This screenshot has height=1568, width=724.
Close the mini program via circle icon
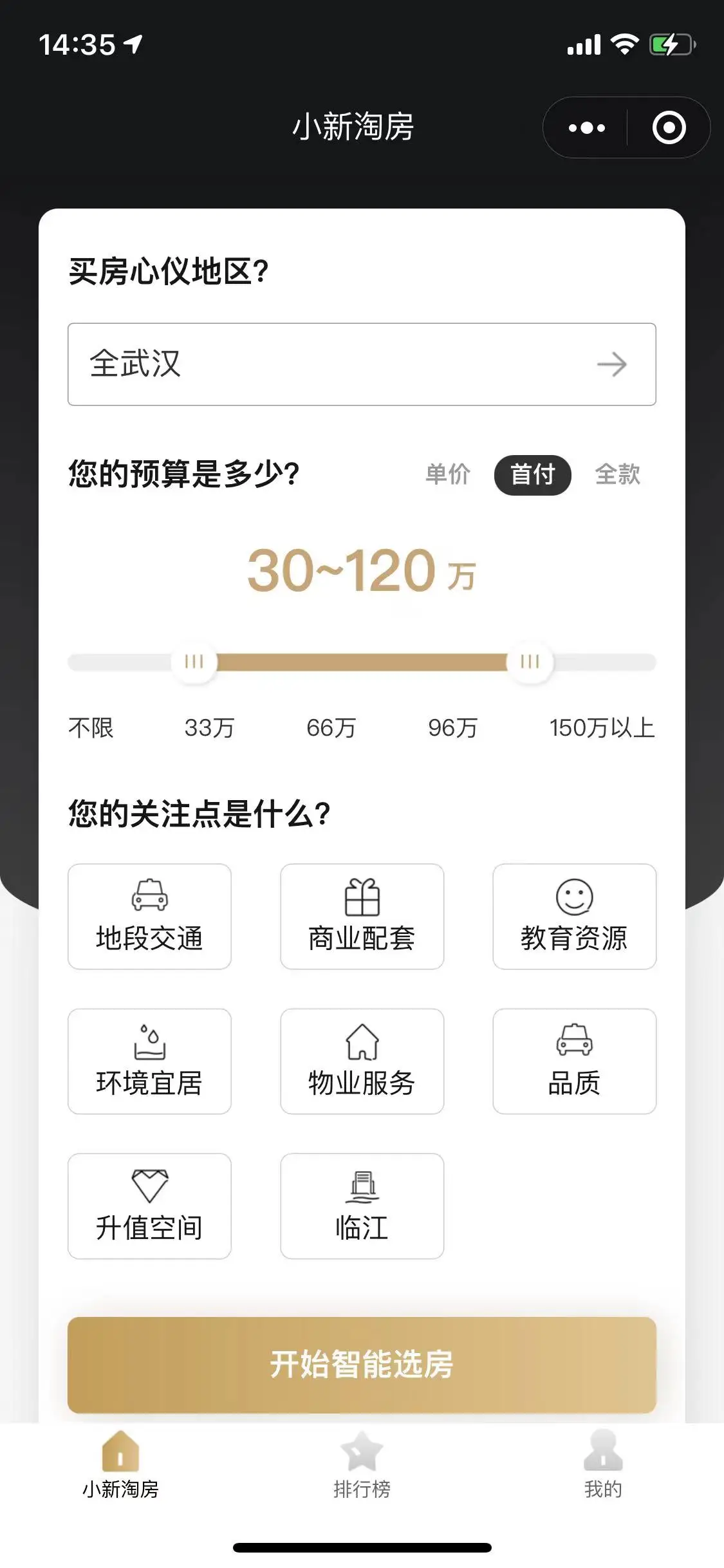669,127
